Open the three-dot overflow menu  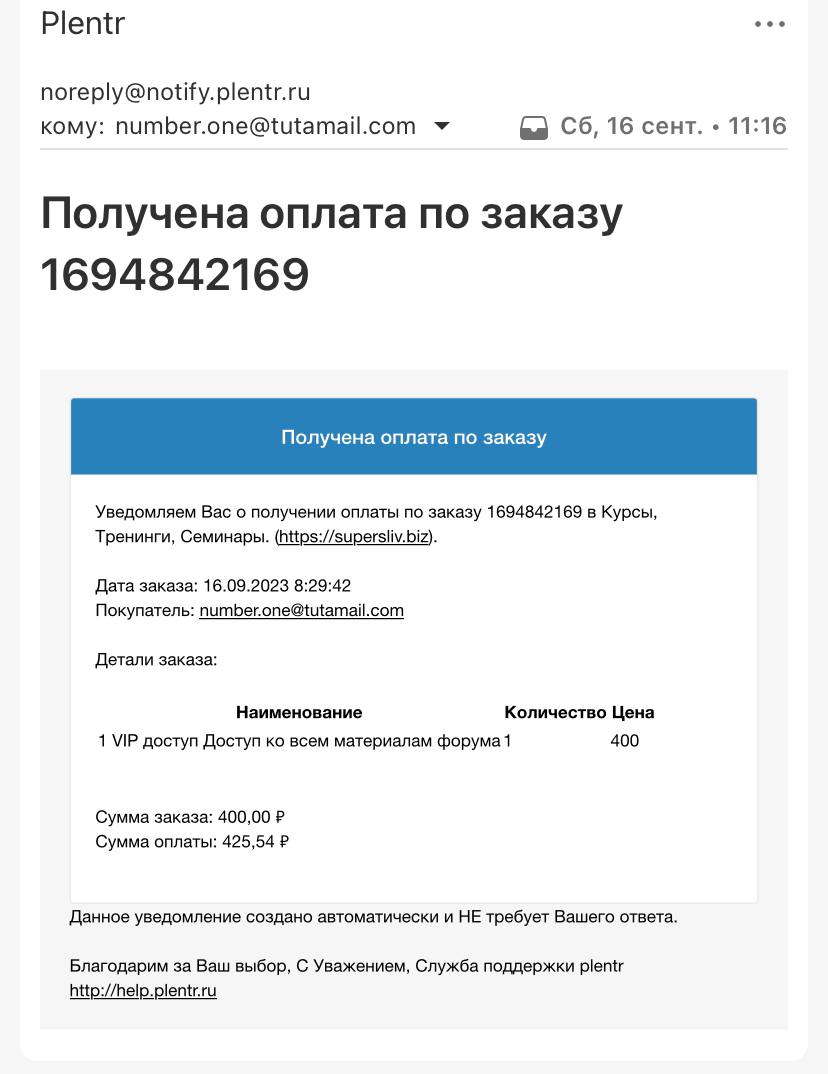click(x=770, y=24)
